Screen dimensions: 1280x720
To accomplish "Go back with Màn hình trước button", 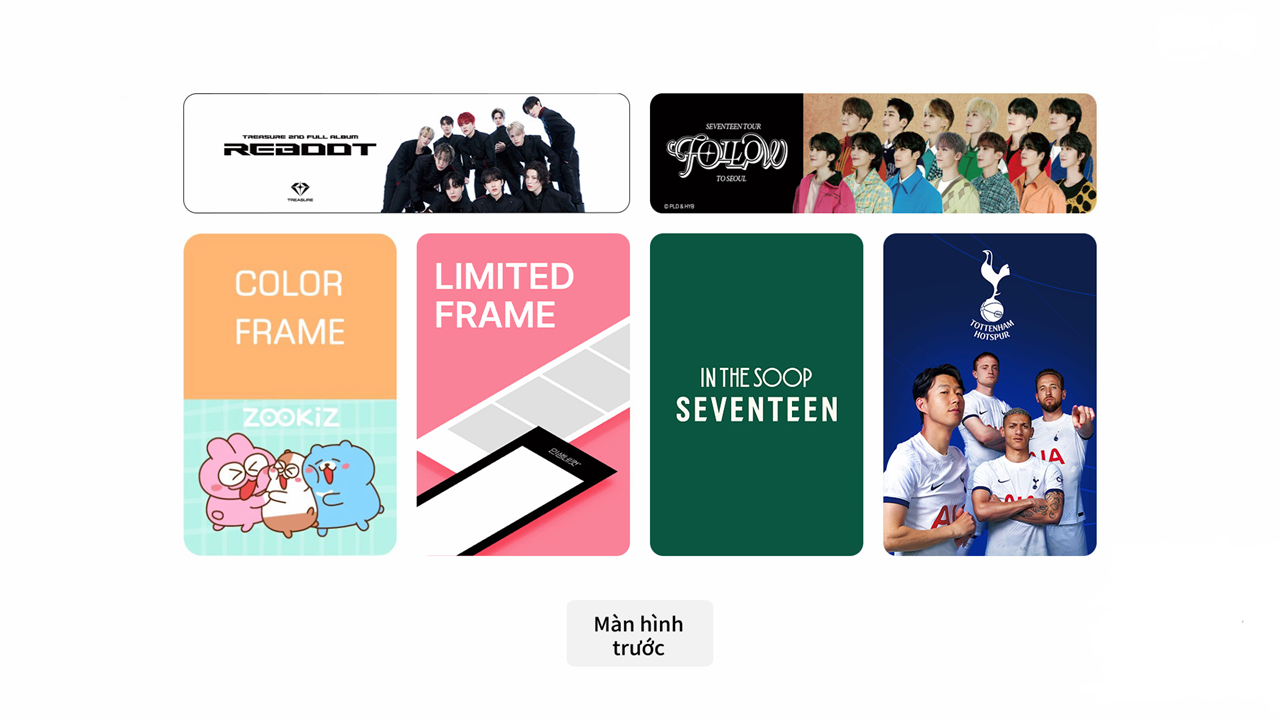I will pyautogui.click(x=639, y=634).
